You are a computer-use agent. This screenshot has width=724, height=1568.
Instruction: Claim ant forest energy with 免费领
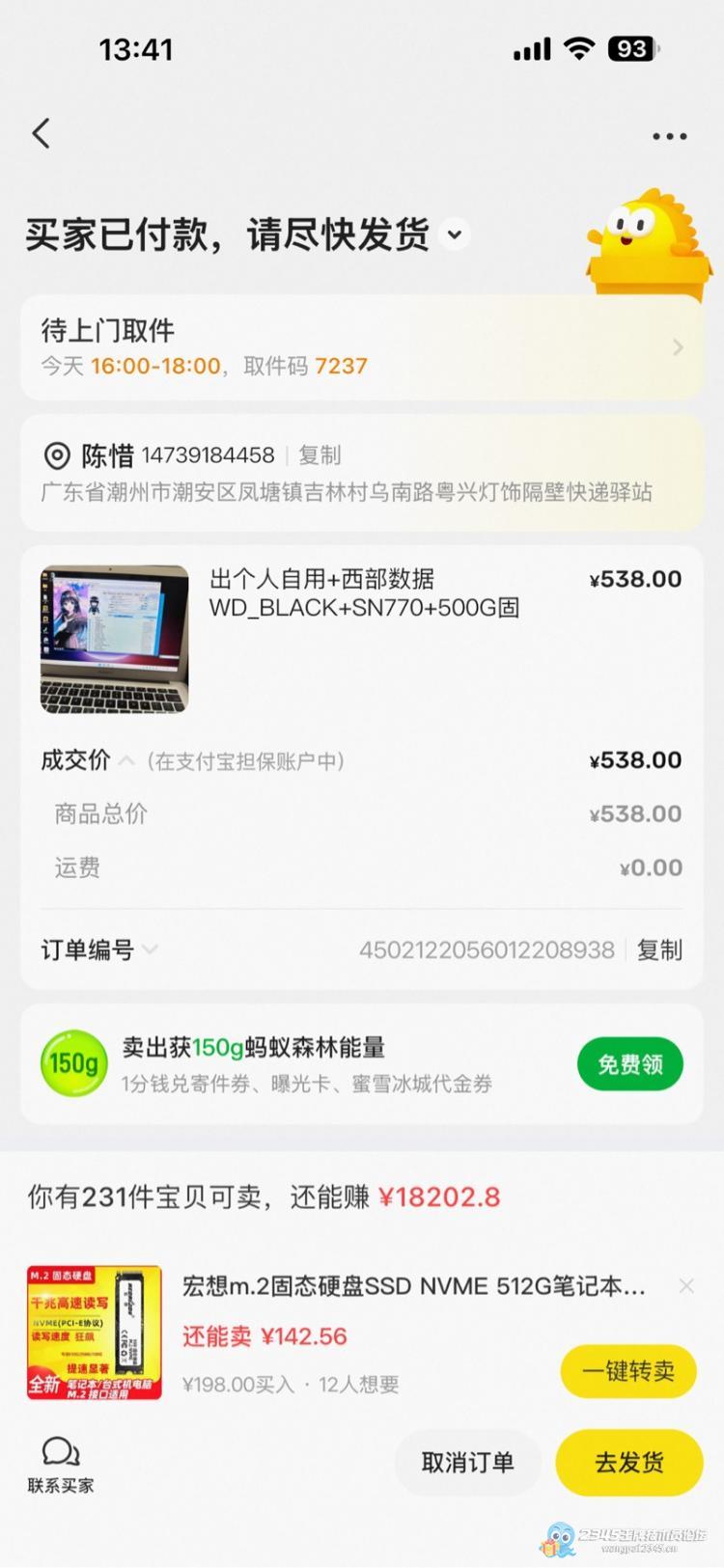pos(629,1064)
